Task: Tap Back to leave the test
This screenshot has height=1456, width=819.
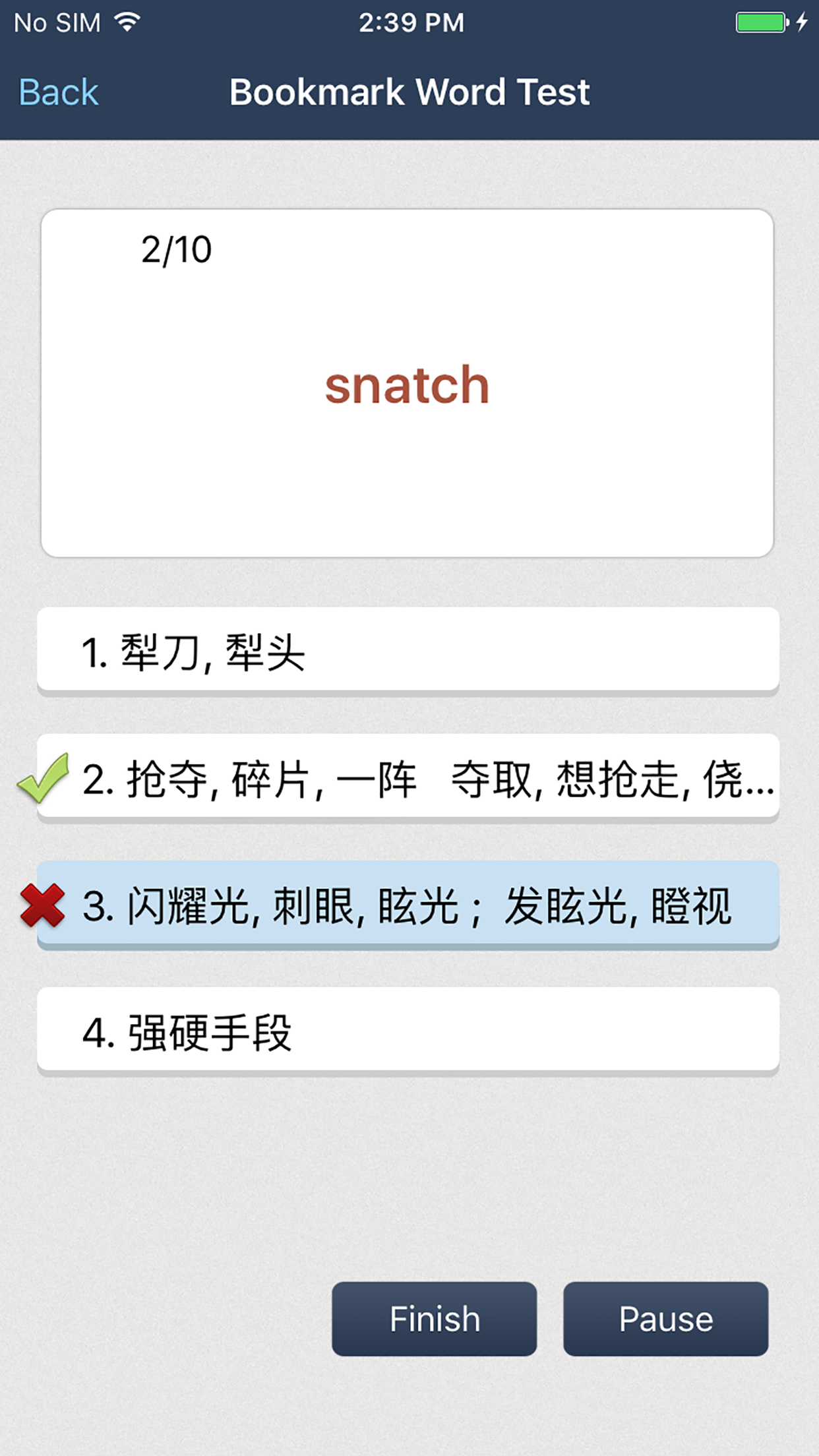Action: [57, 92]
